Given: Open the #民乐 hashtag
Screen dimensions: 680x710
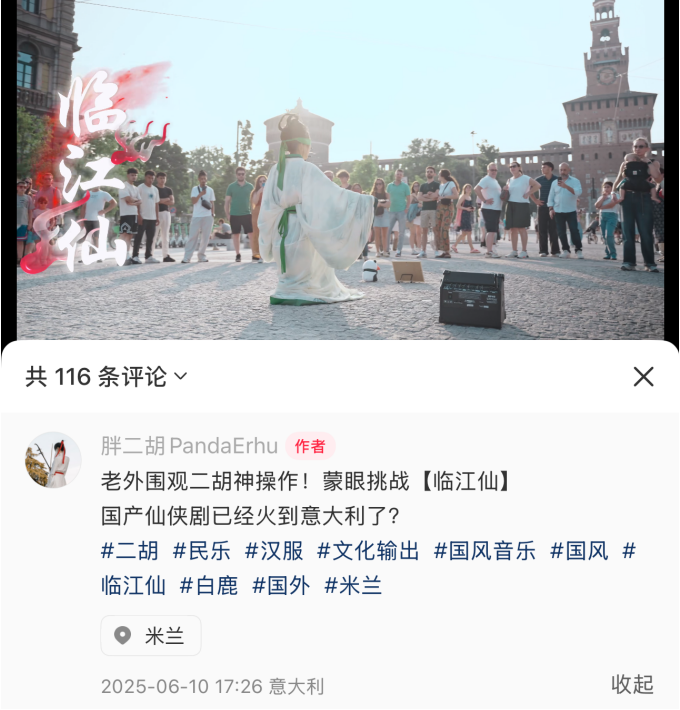Looking at the screenshot, I should 202,551.
